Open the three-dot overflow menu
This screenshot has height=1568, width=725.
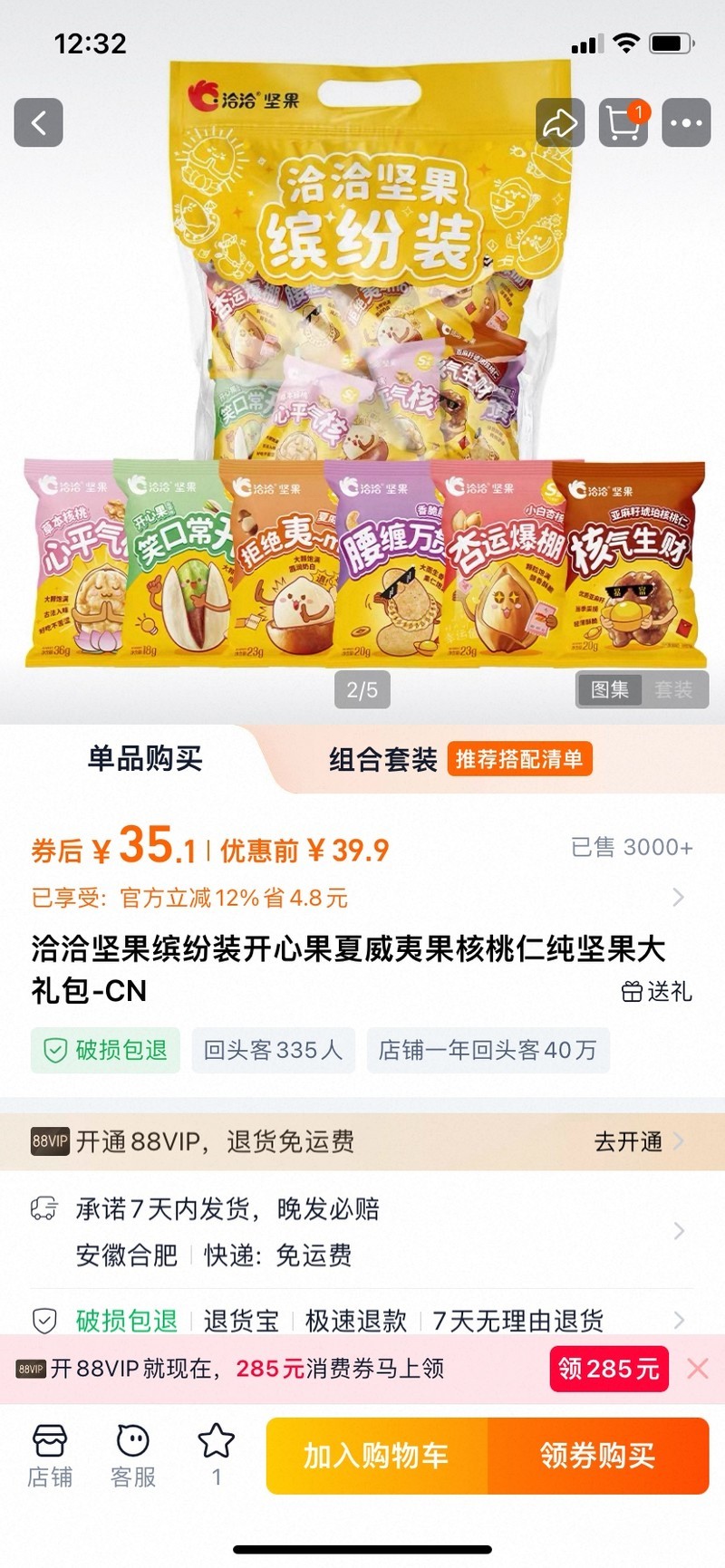coord(686,122)
